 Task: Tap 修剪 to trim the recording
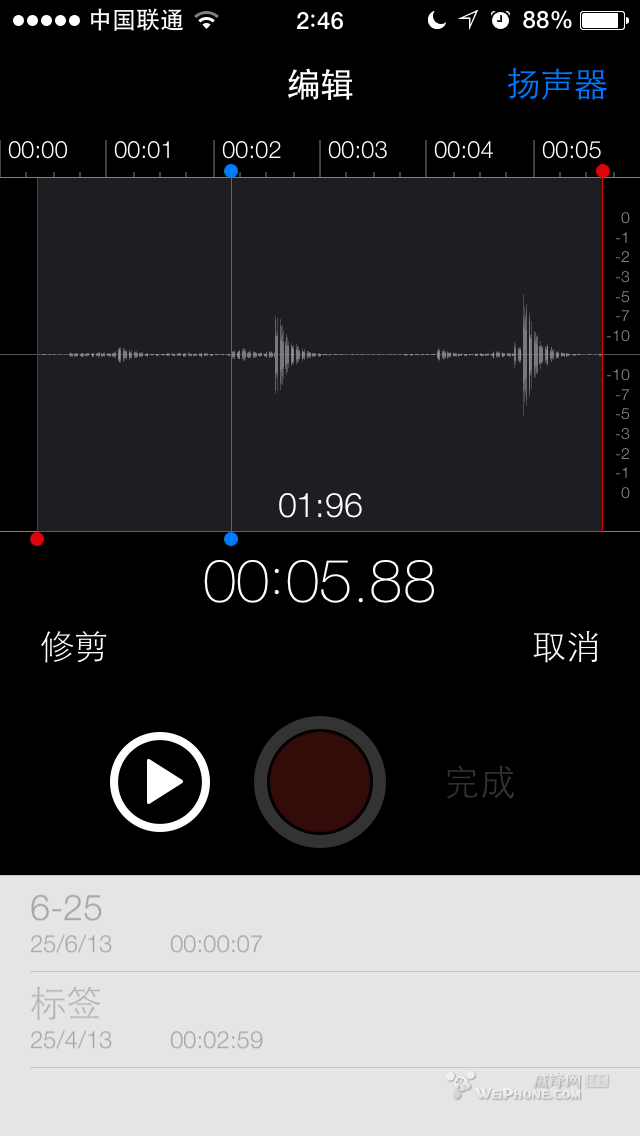(x=74, y=647)
